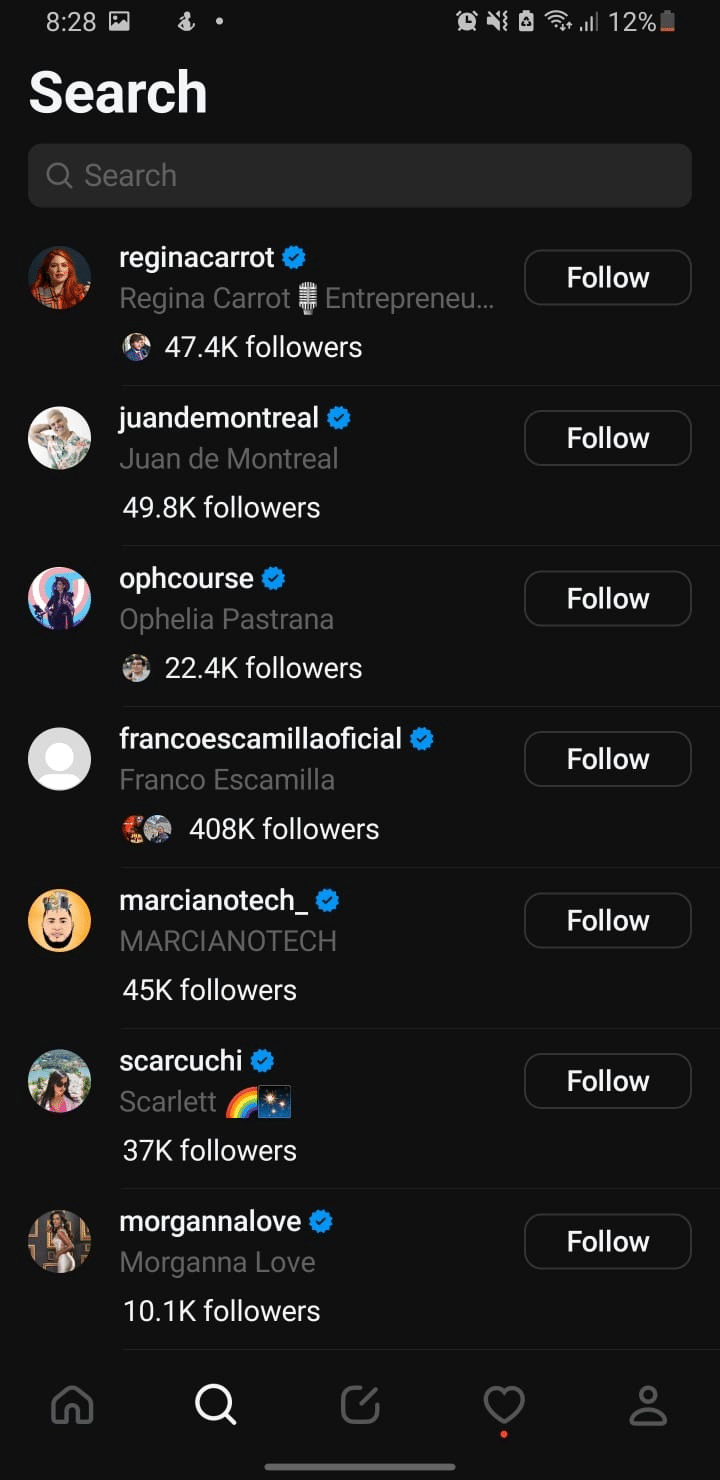This screenshot has height=1480, width=720.
Task: Tap marcianotech_'s profile picture
Action: coord(59,920)
